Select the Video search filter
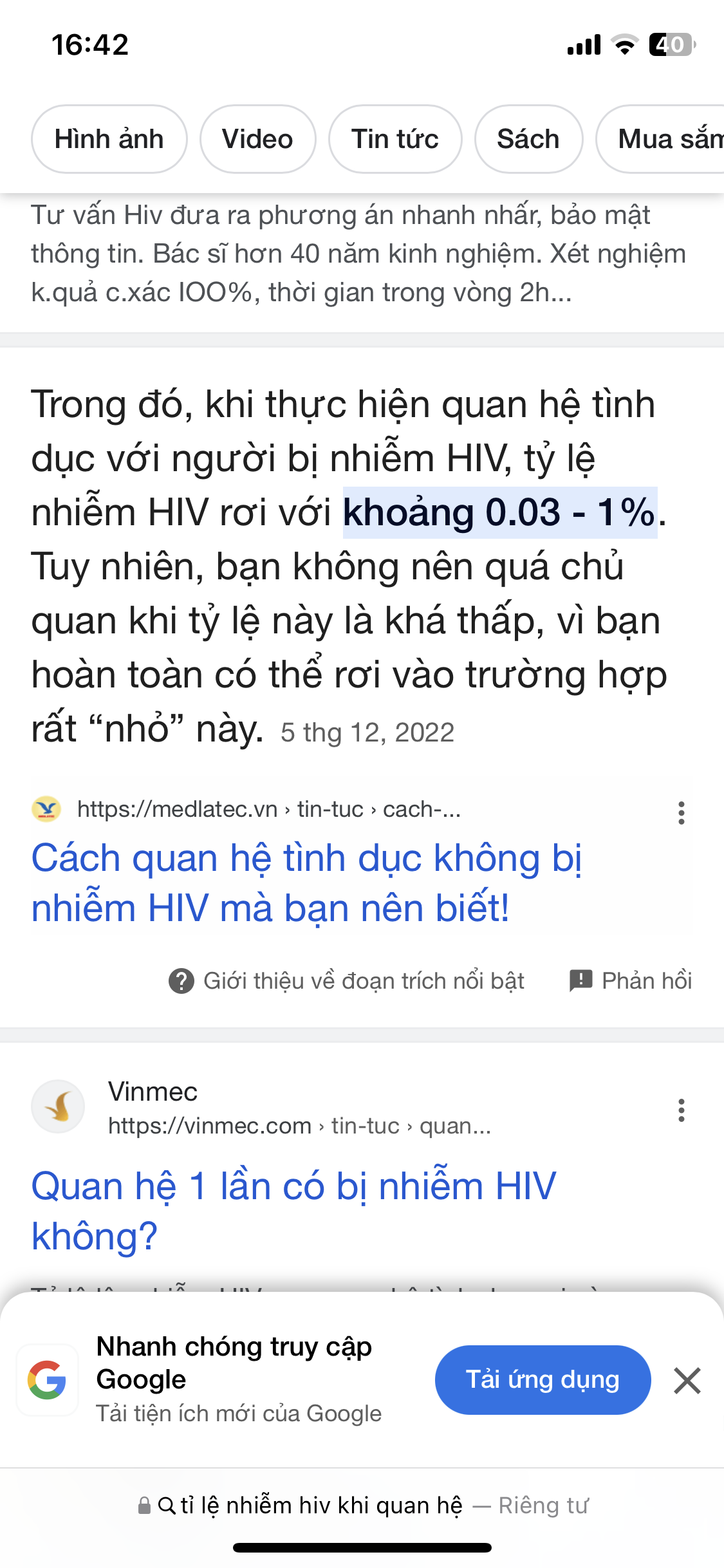Image resolution: width=724 pixels, height=1568 pixels. point(257,139)
